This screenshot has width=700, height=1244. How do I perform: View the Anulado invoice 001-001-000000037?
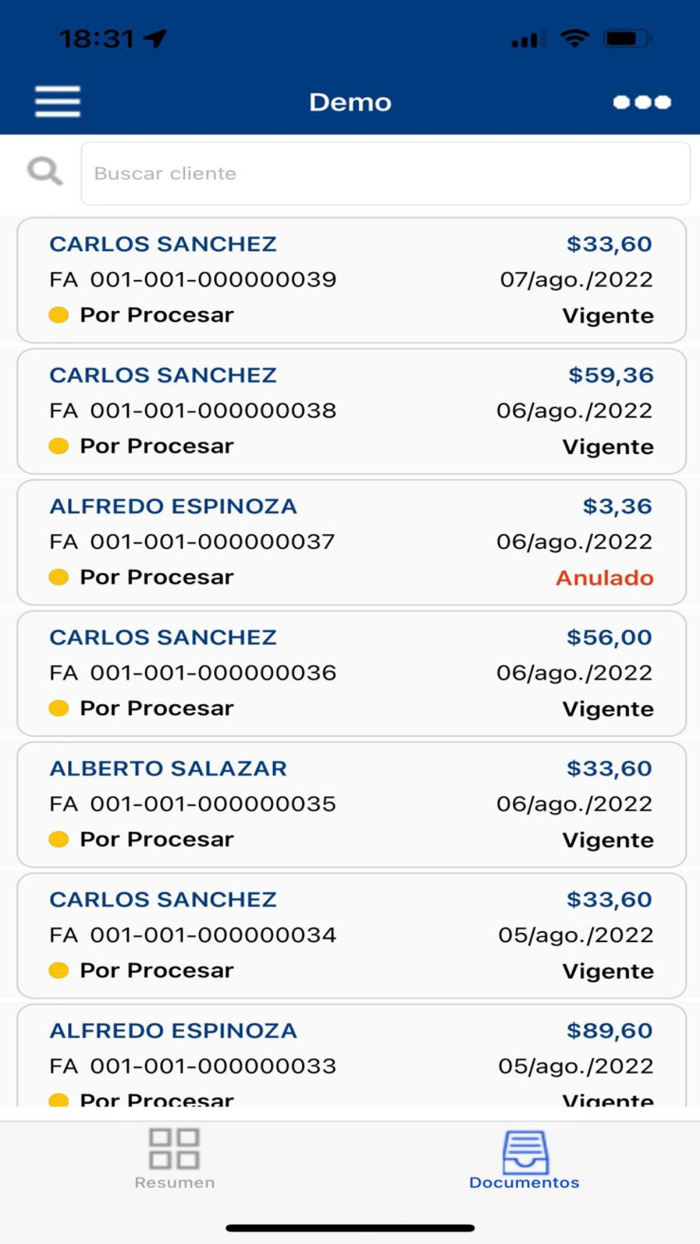click(351, 542)
